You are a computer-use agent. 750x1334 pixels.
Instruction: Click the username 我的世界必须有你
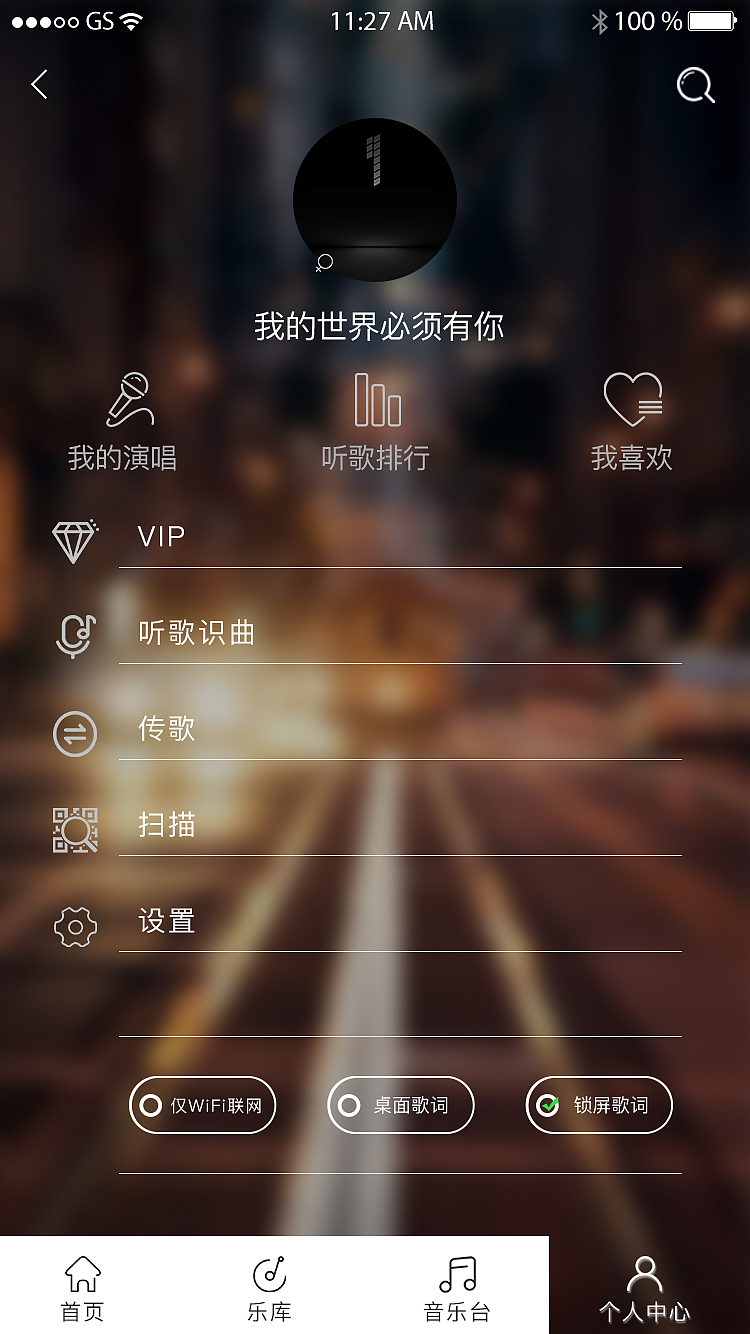coord(375,326)
